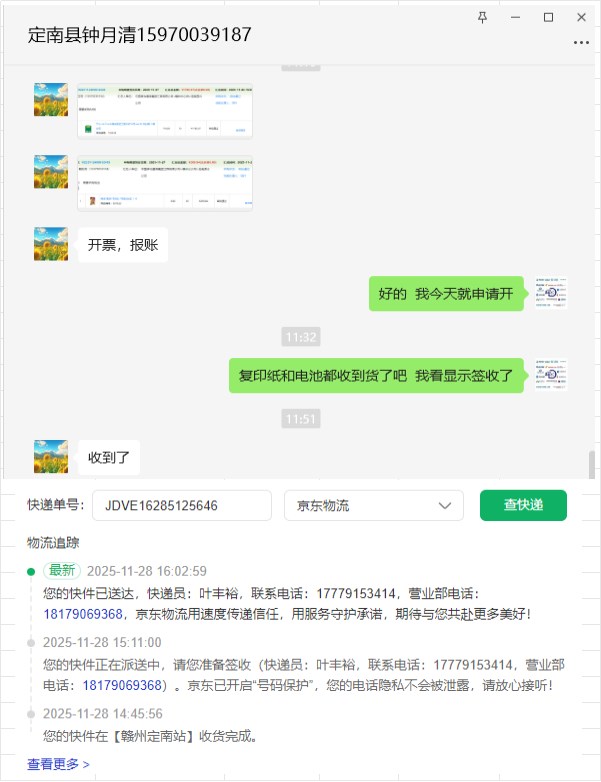The image size is (601, 782).
Task: Open the second order screenshot image
Action: 165,182
